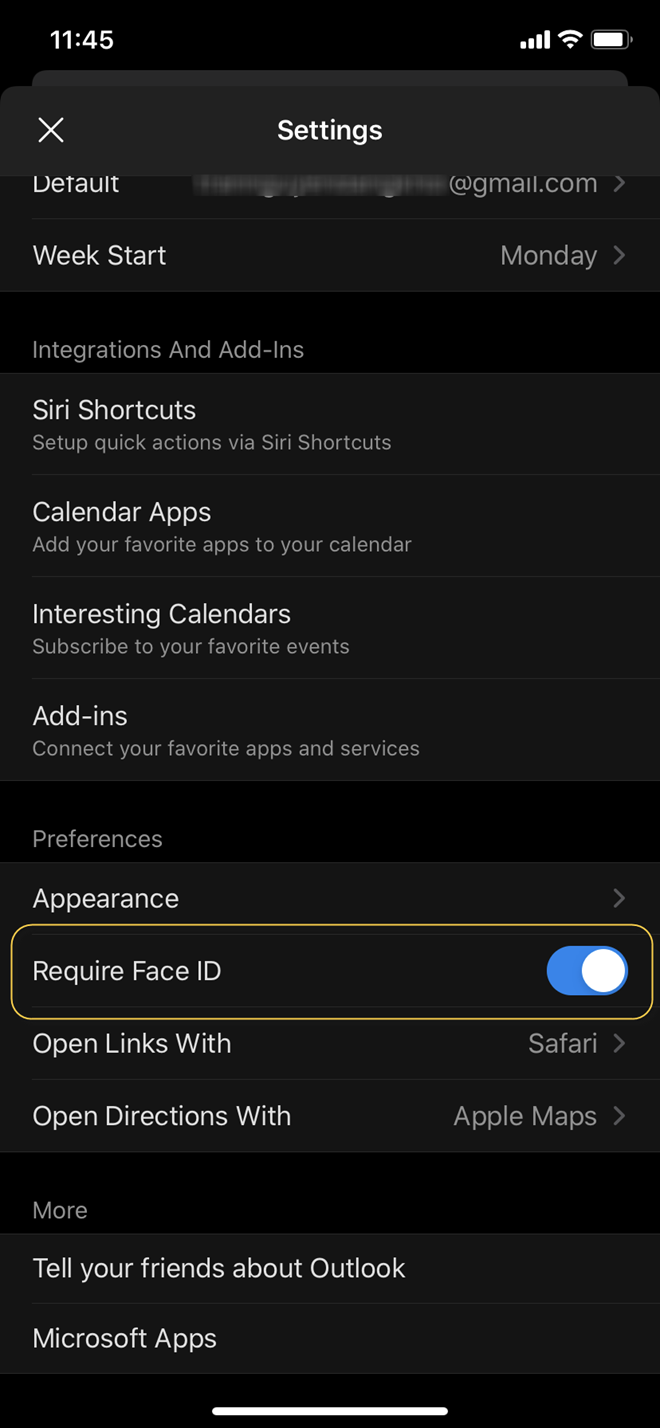Close the Settings screen
660x1428 pixels.
pos(51,130)
